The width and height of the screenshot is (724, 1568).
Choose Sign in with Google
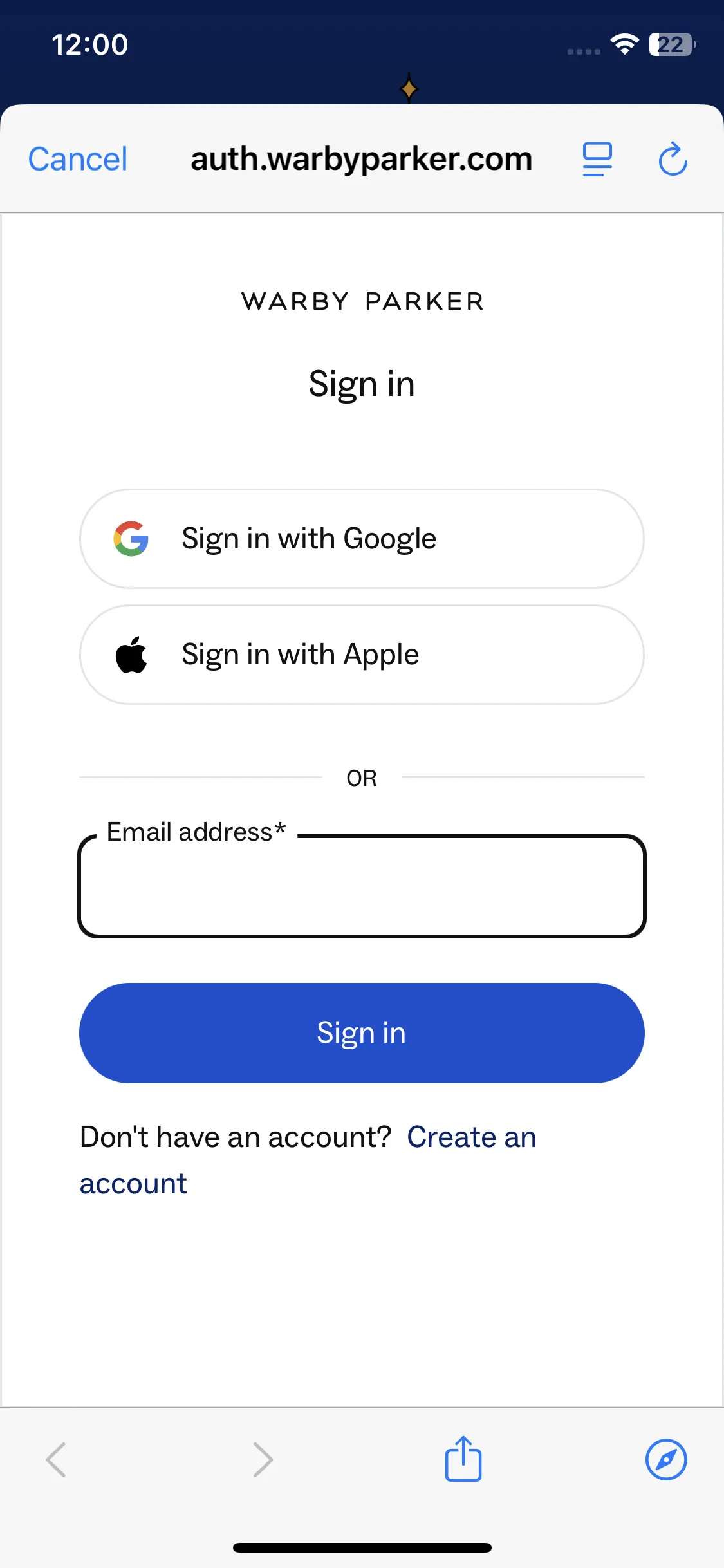coord(362,539)
